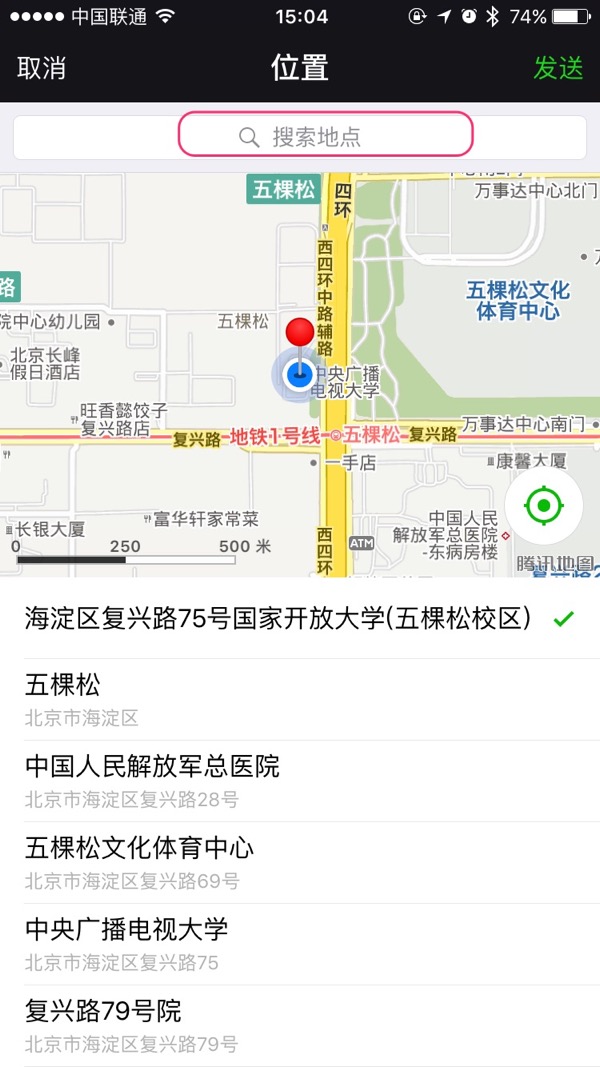Tap 取消 to cancel location sharing
600x1067 pixels.
[x=42, y=68]
